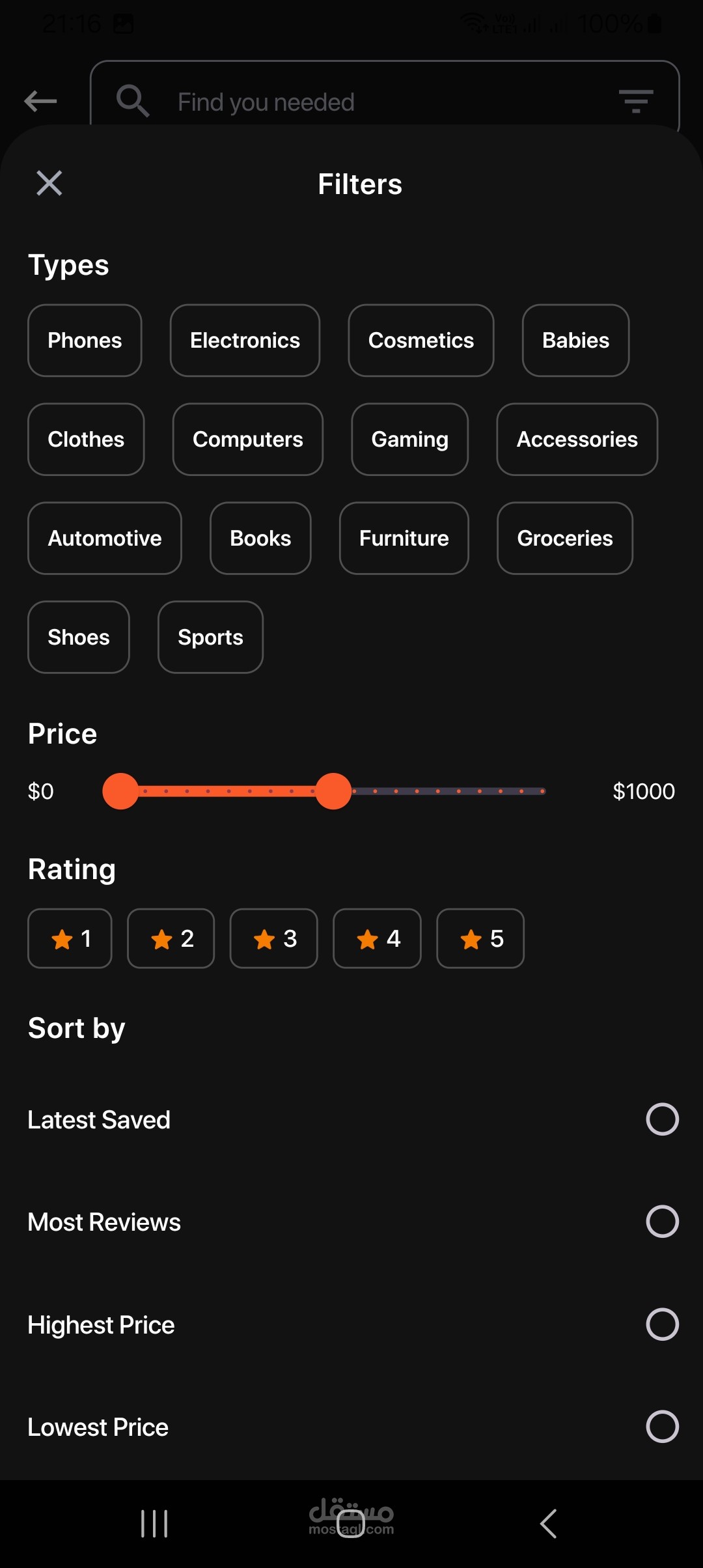
Task: Pick the Gaming type chip
Action: pos(409,440)
